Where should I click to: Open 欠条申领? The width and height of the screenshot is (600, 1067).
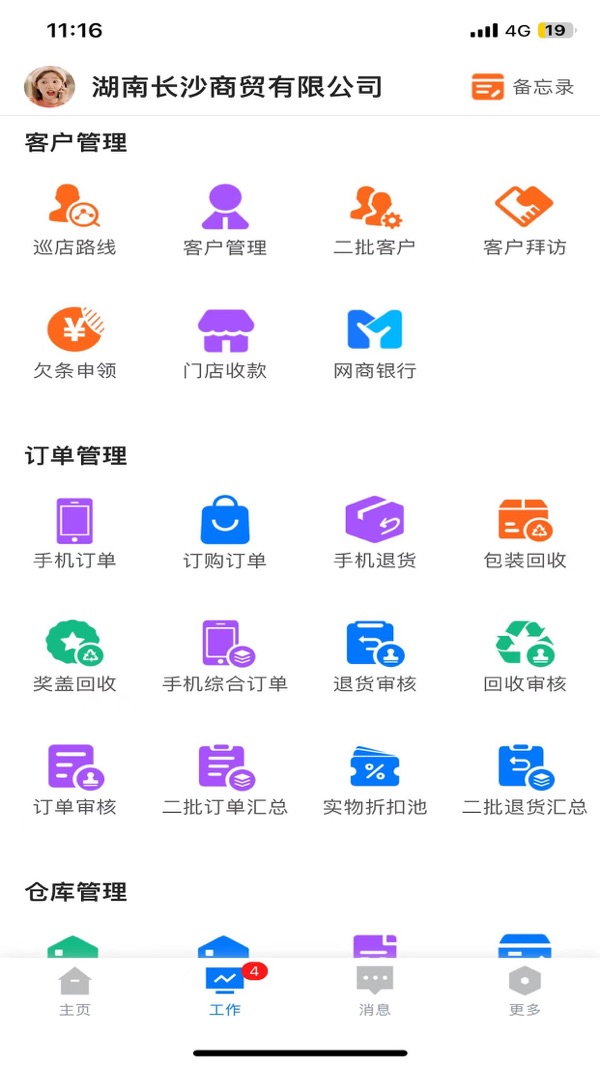pos(75,343)
